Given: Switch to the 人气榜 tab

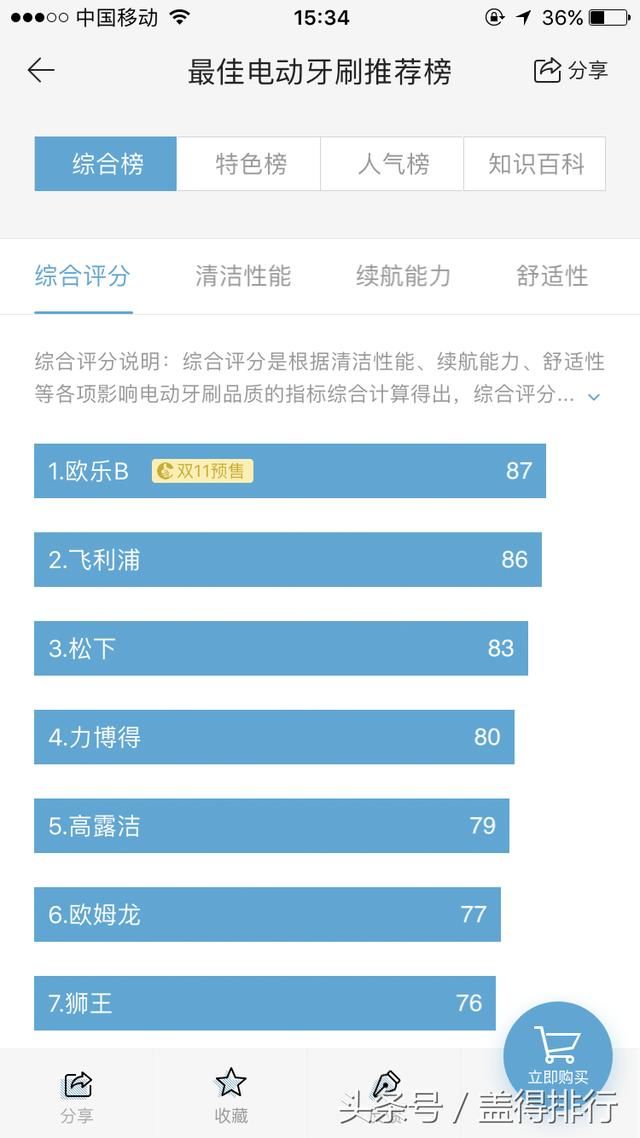Looking at the screenshot, I should [x=392, y=164].
